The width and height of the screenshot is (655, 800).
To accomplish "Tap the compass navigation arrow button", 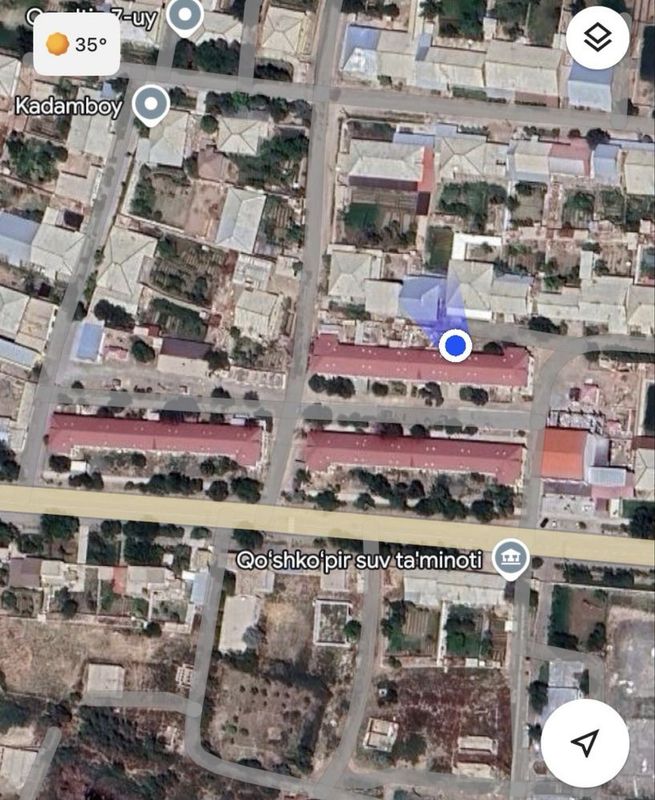I will (x=586, y=742).
